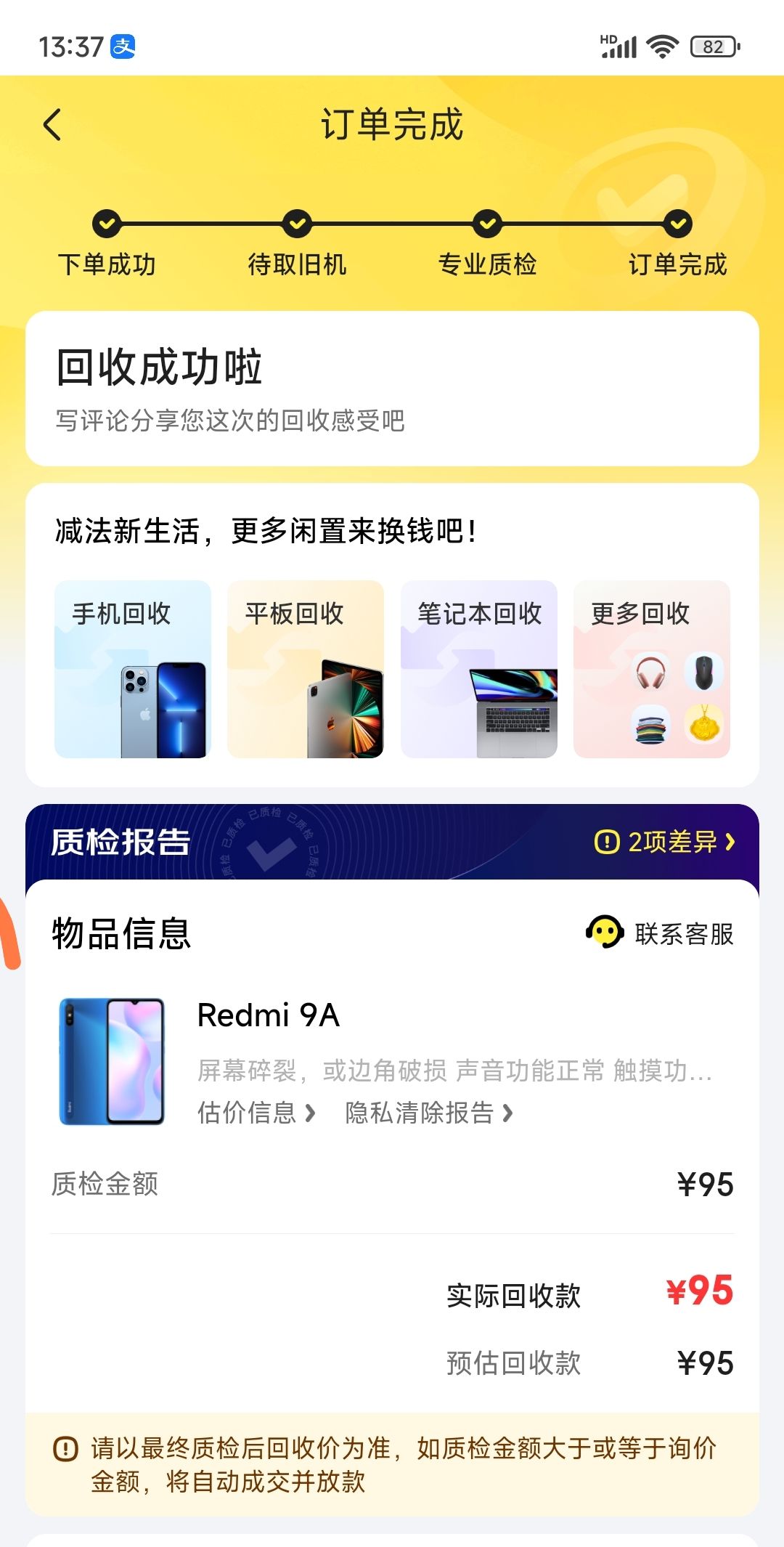This screenshot has height=1547, width=784.
Task: Go back from the 订单完成 page
Action: (x=52, y=125)
